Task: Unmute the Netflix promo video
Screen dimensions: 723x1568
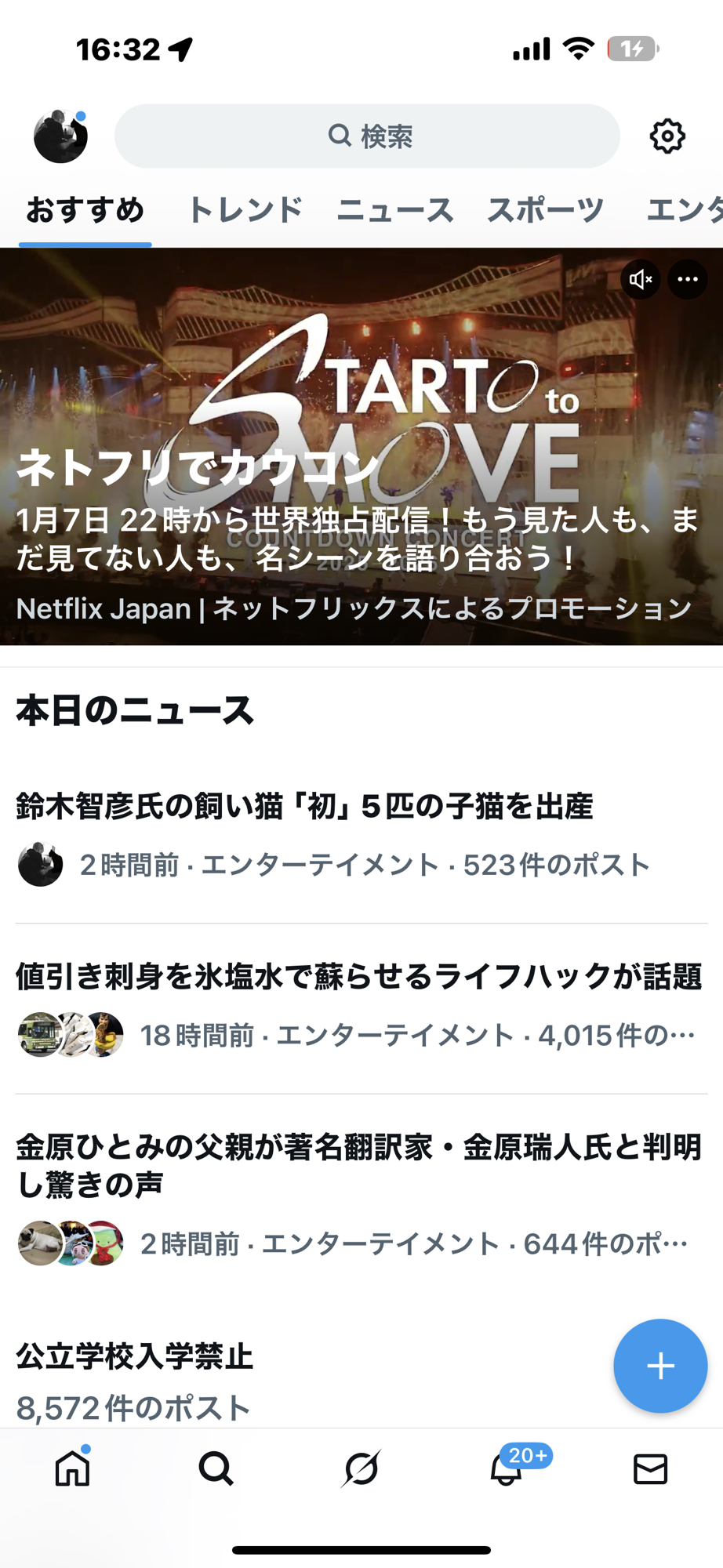Action: coord(640,279)
